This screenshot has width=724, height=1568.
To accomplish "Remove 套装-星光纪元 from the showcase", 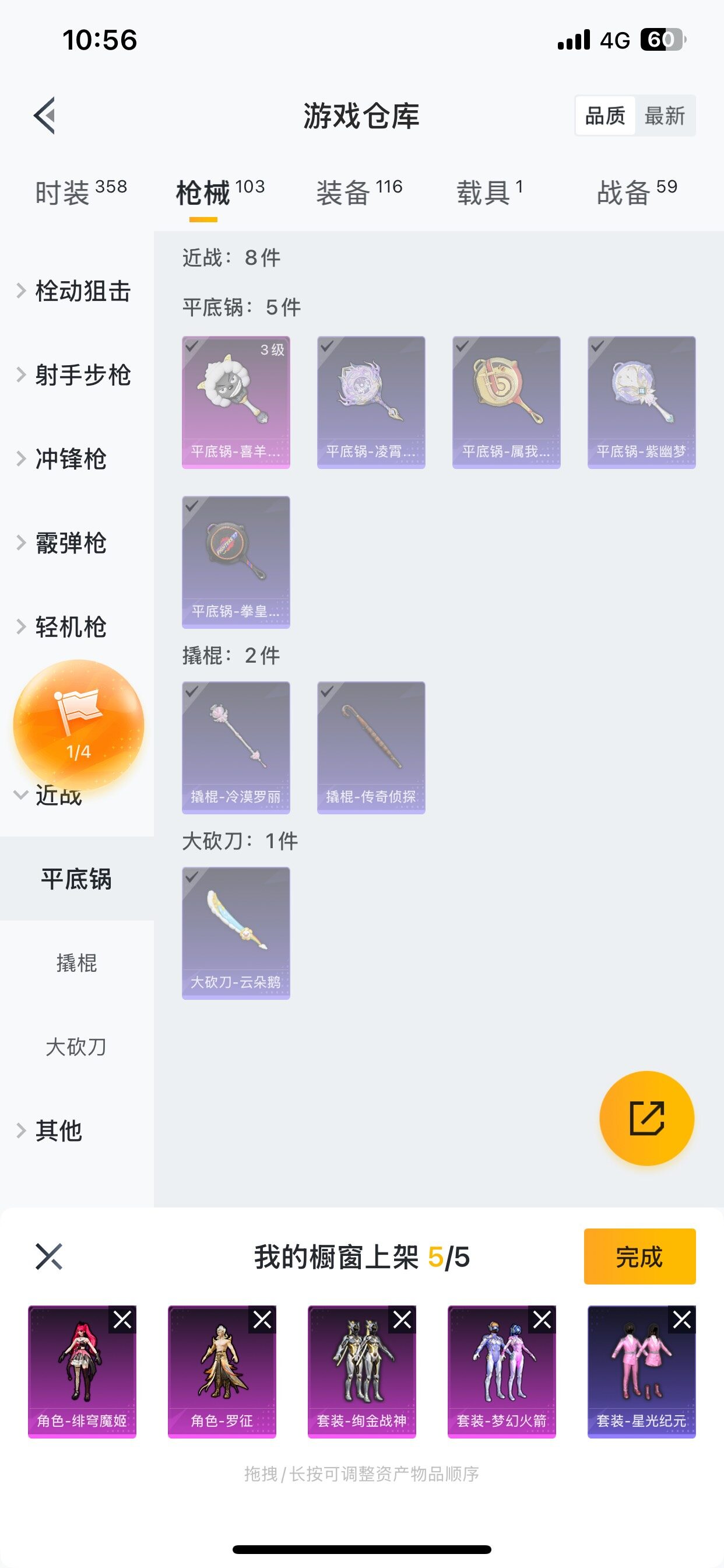I will 682,1319.
